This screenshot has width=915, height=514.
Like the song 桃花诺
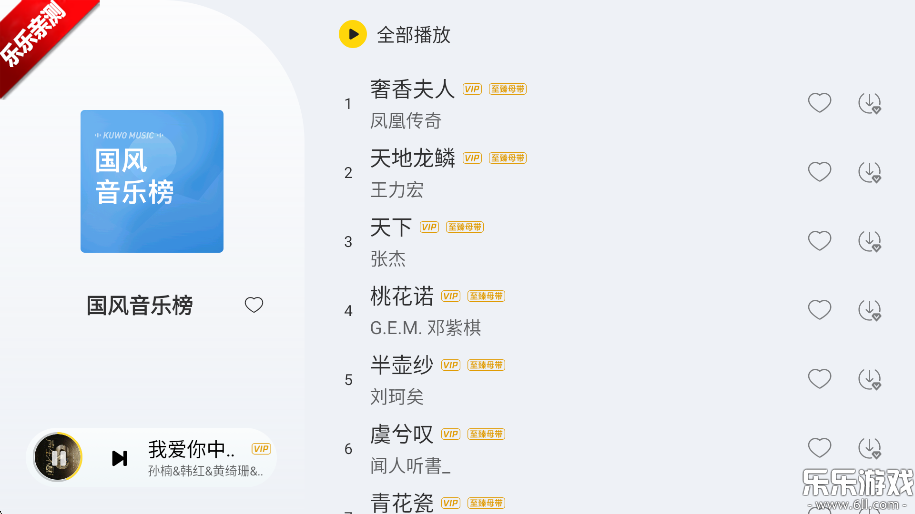click(x=819, y=310)
